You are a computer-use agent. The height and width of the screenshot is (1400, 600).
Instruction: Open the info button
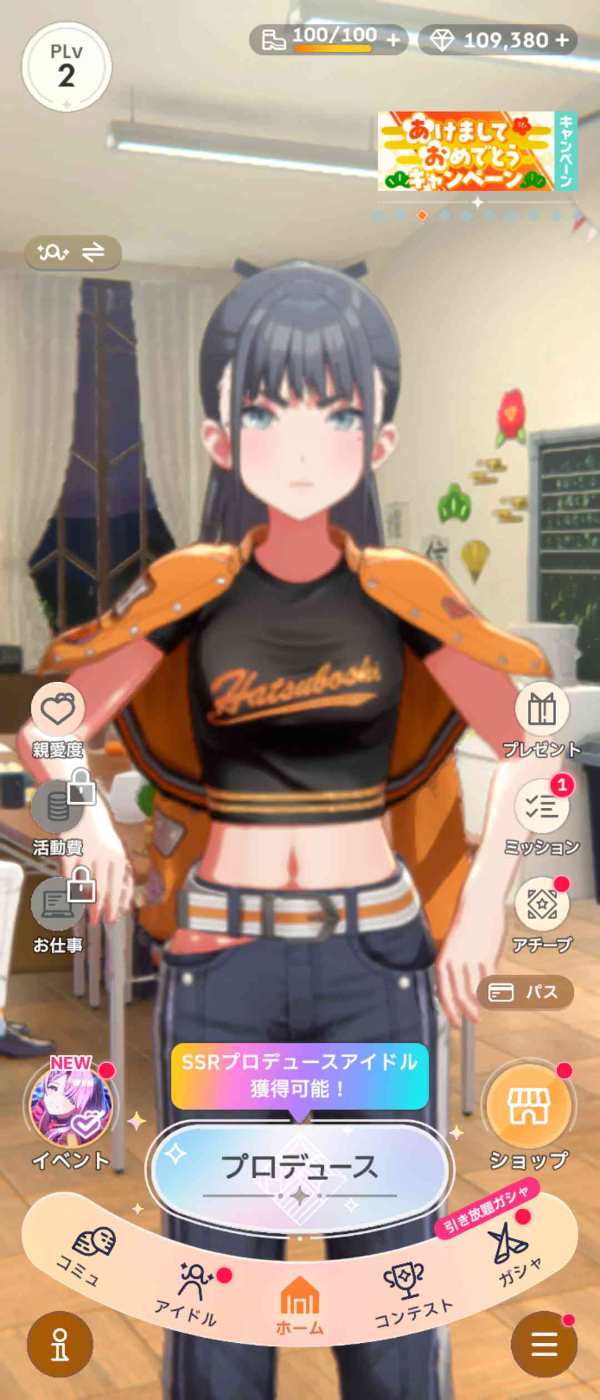point(60,1343)
